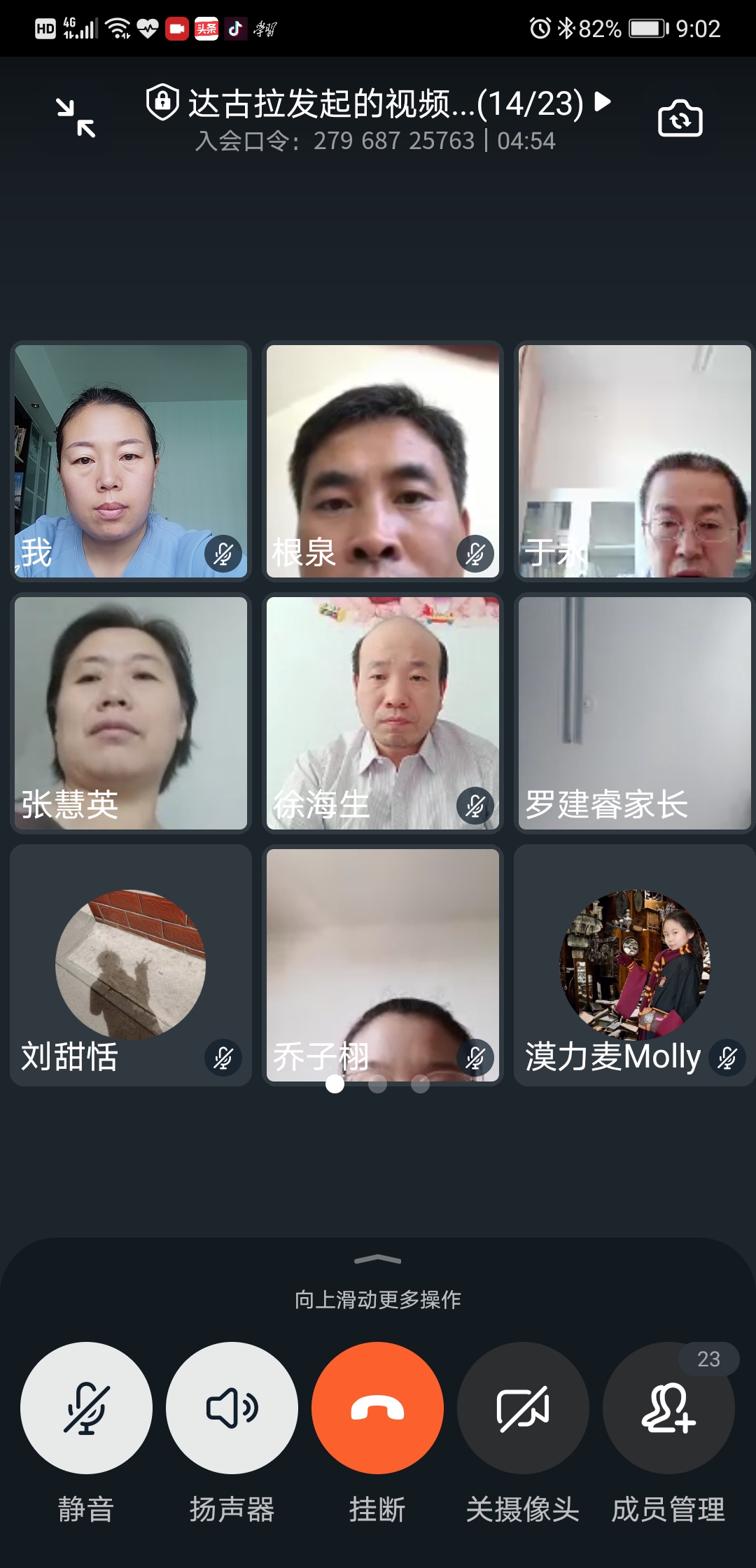
Task: Go to the second page indicator dot
Action: (x=378, y=1084)
